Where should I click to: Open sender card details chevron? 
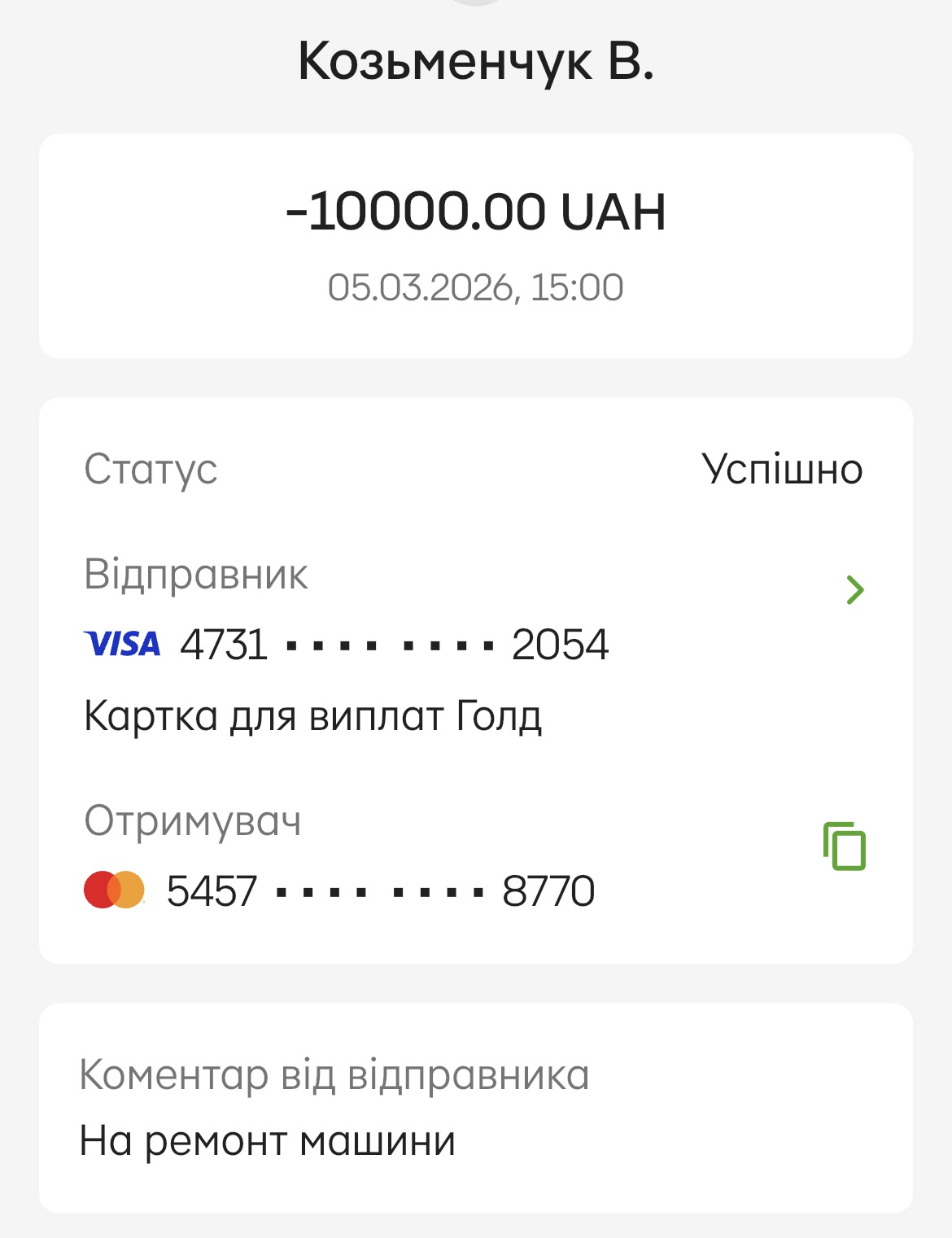(x=854, y=589)
